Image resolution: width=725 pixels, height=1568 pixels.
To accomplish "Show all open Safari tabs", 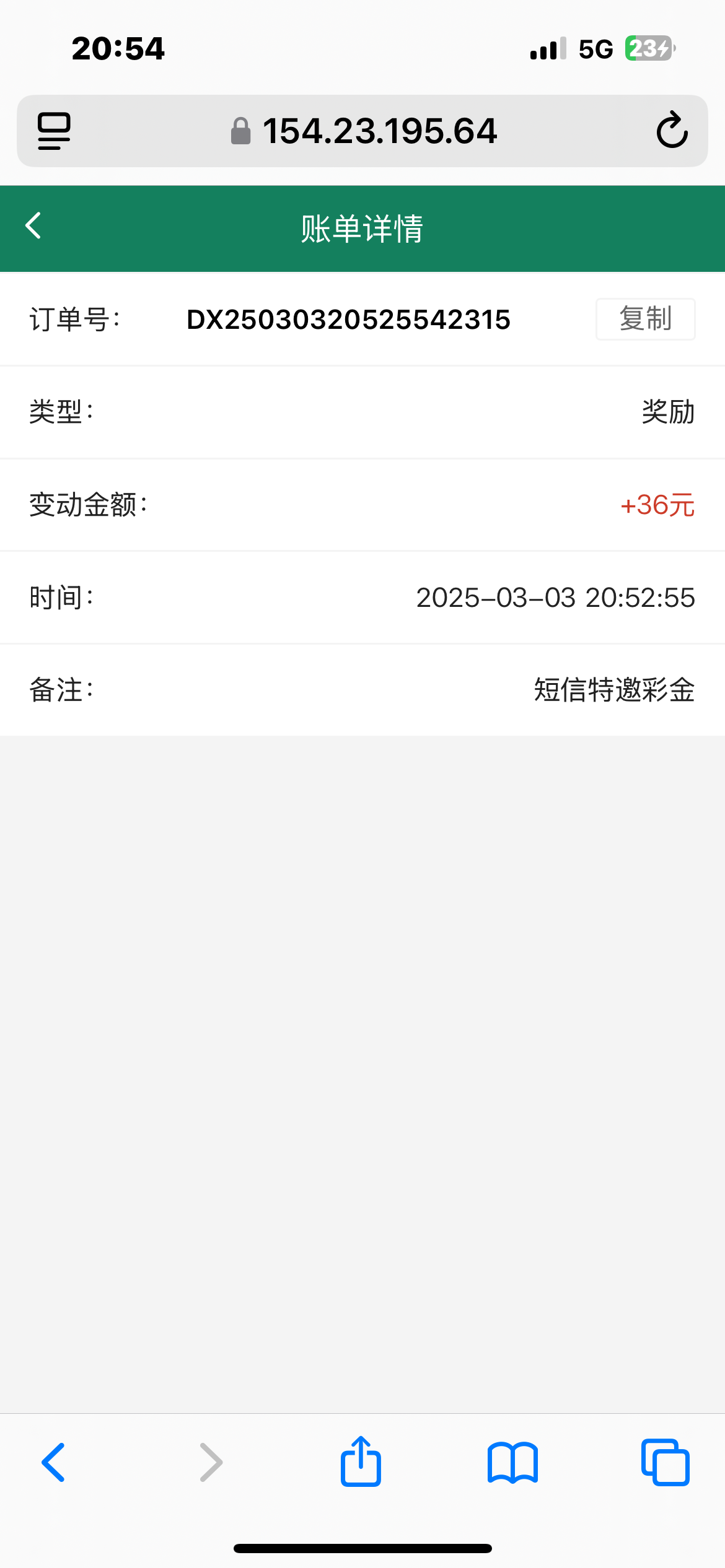I will pos(665,1462).
